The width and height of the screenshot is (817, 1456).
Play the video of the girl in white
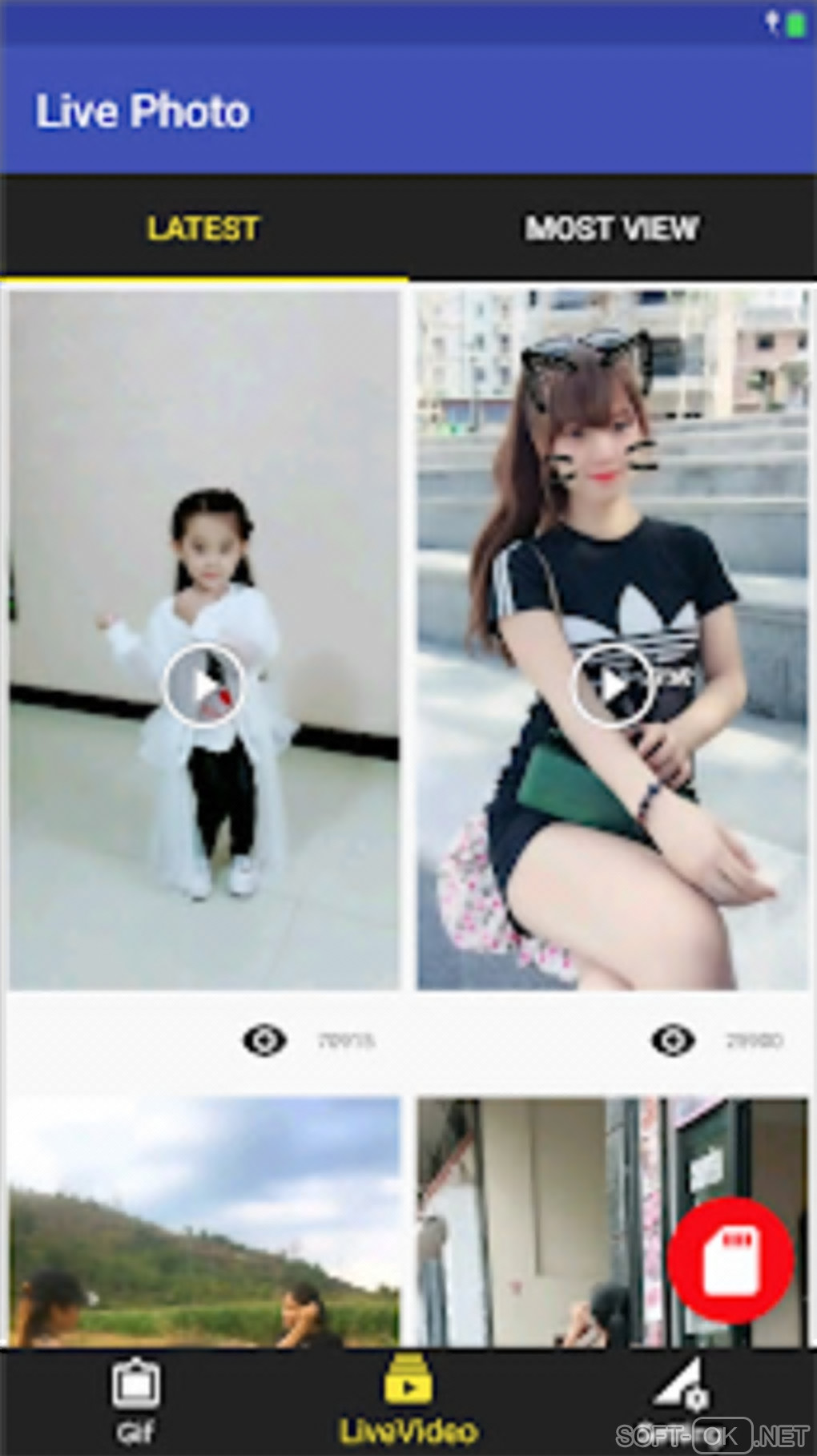(x=203, y=685)
